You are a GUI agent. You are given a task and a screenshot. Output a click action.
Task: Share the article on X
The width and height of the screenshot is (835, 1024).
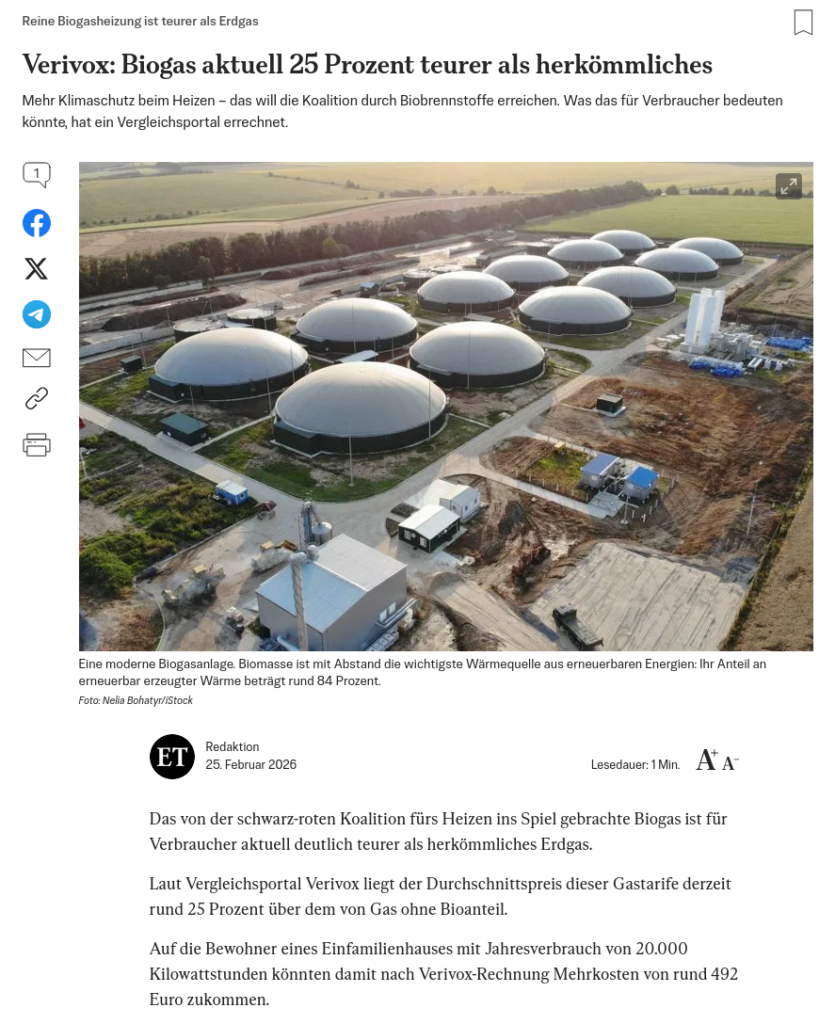point(36,269)
